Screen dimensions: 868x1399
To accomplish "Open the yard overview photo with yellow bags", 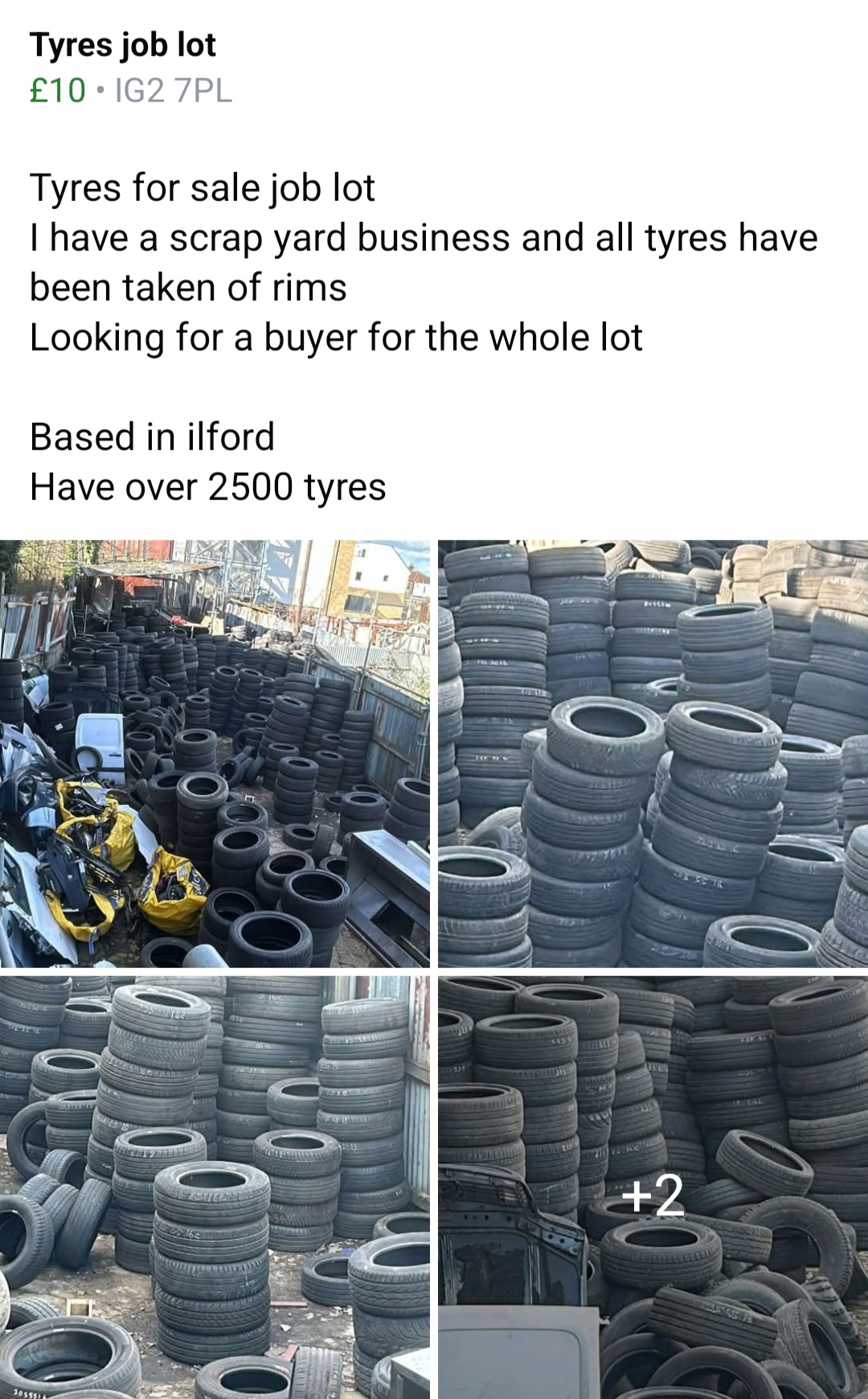I will click(x=215, y=753).
